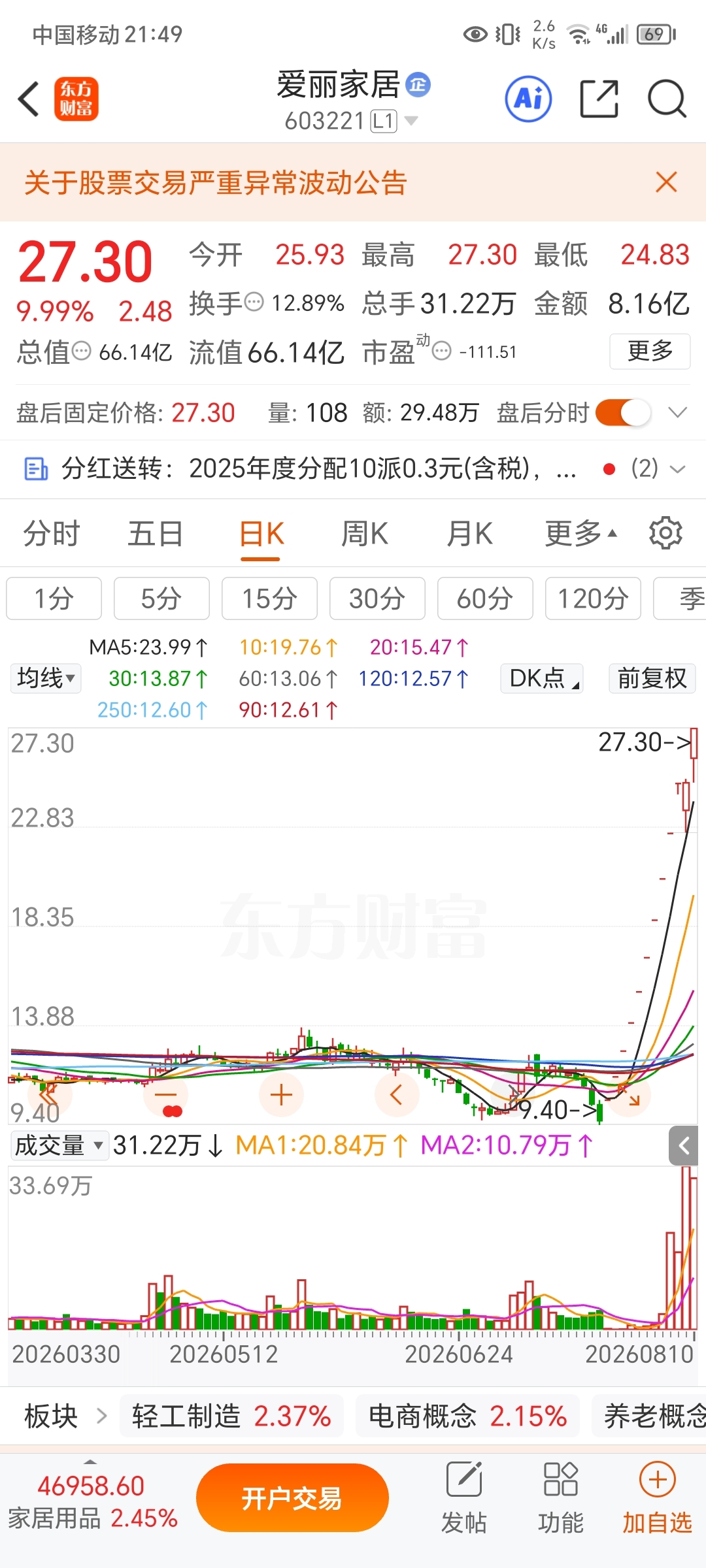Screen dimensions: 706x1568
Task: Dismiss the abnormal fluctuation announcement banner
Action: coord(666,182)
